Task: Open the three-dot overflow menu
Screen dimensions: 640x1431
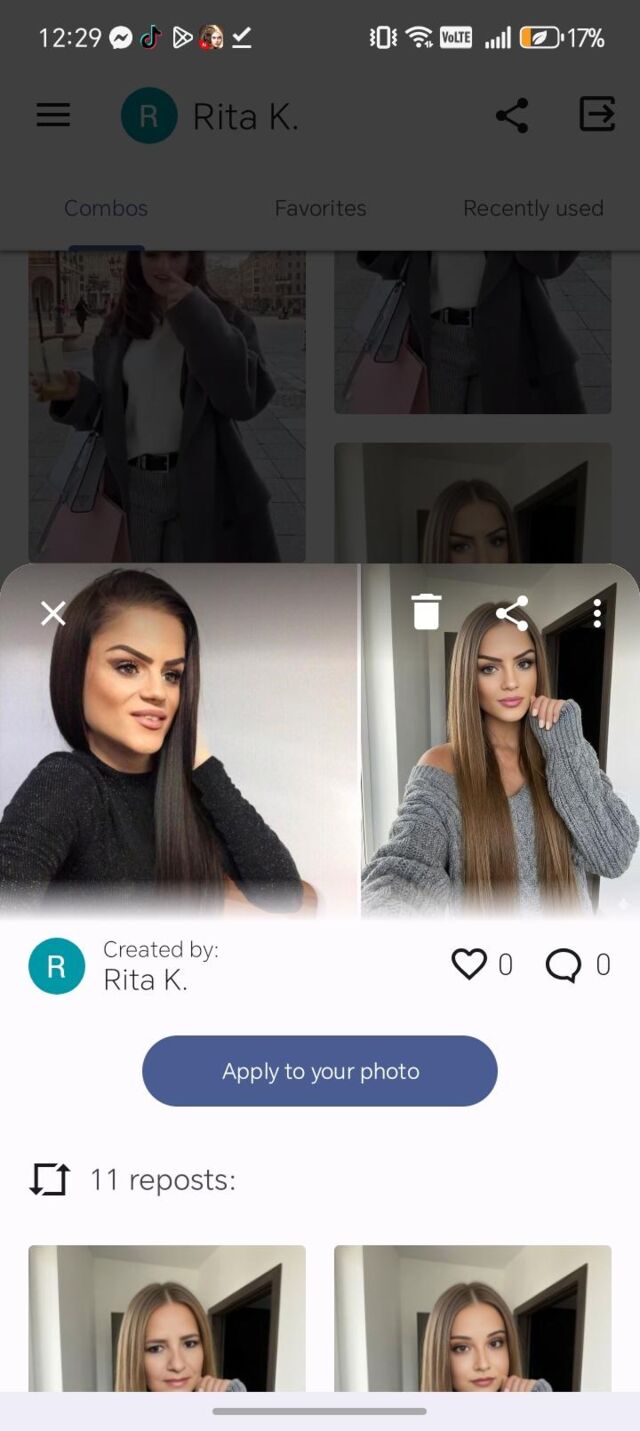Action: click(x=597, y=613)
